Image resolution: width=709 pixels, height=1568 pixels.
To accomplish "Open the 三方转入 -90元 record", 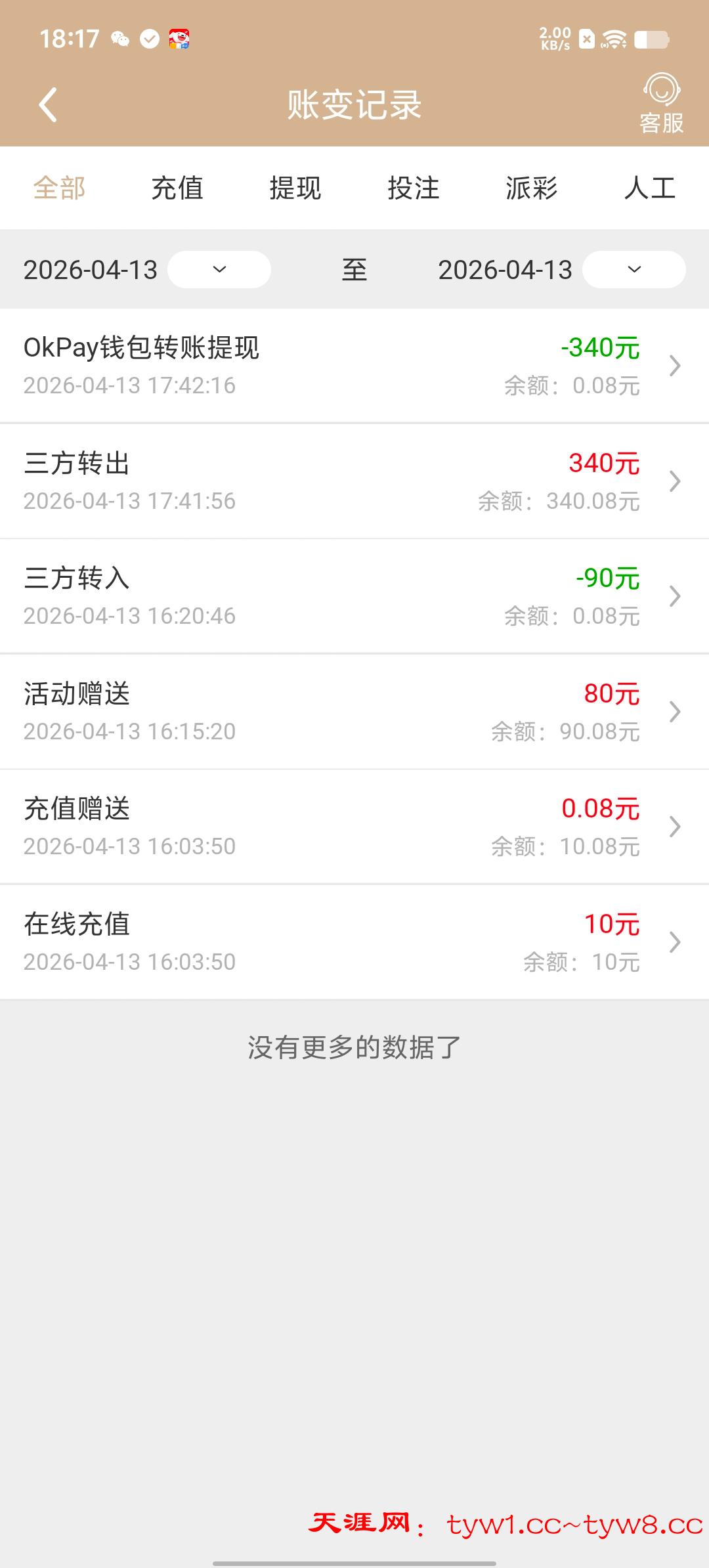I will [354, 596].
